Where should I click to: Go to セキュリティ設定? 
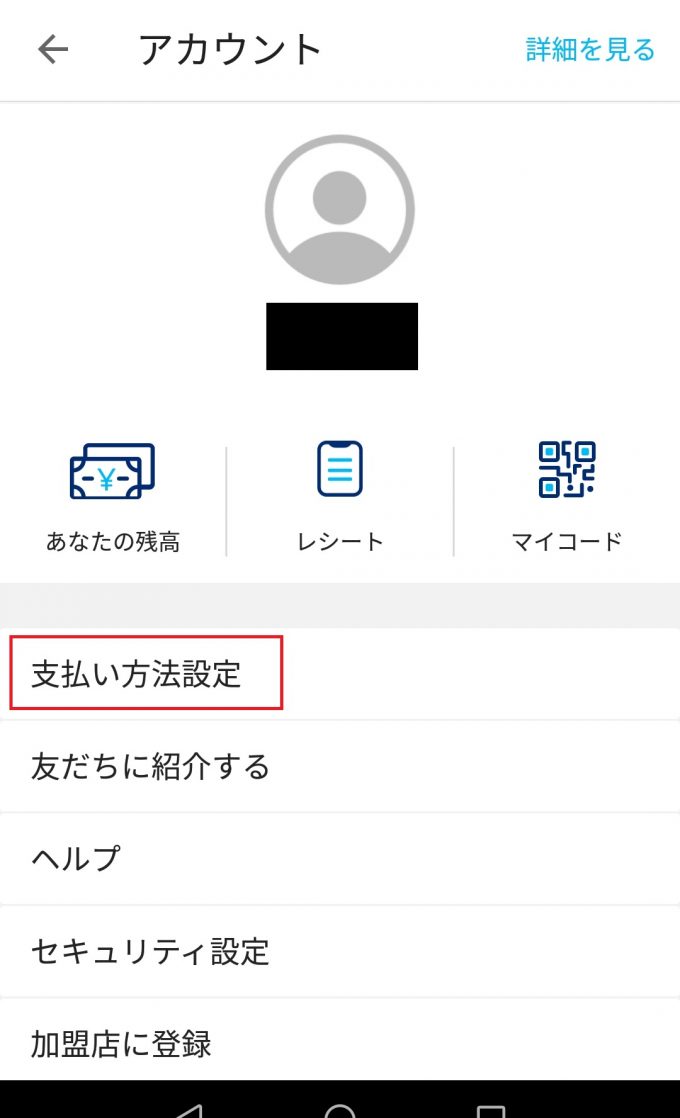coord(150,951)
